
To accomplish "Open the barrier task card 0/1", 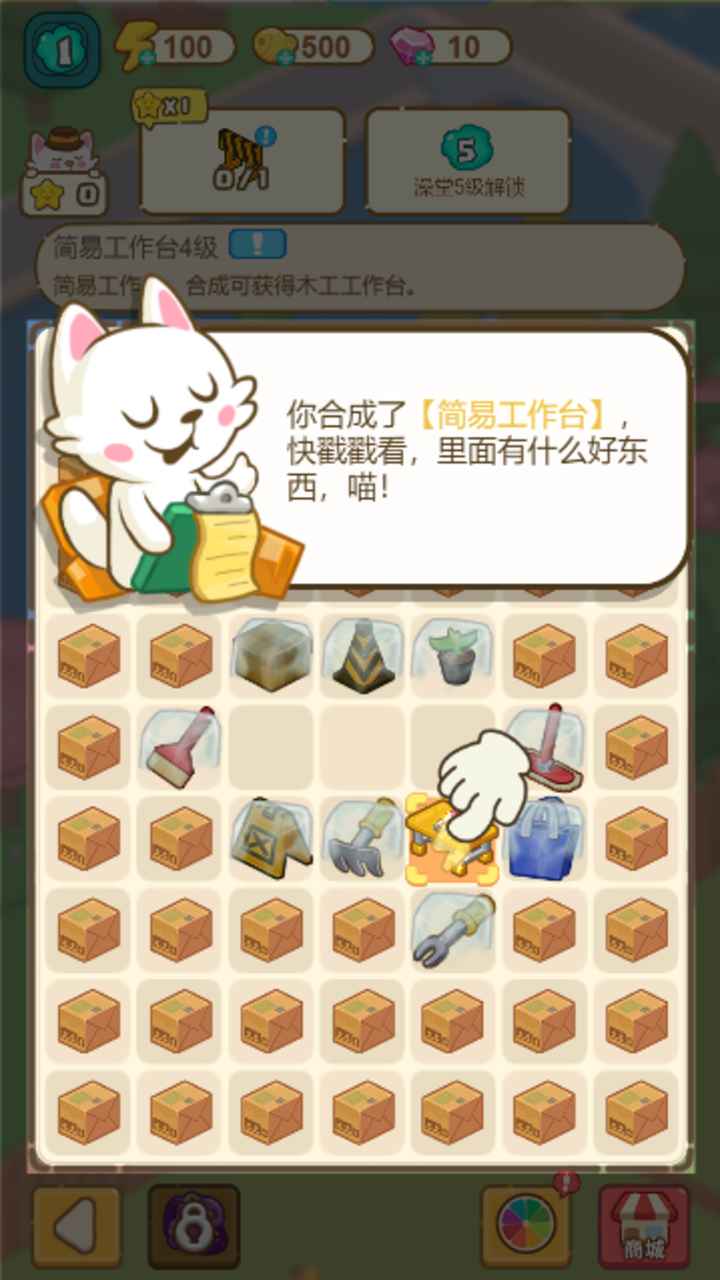I will tap(242, 161).
